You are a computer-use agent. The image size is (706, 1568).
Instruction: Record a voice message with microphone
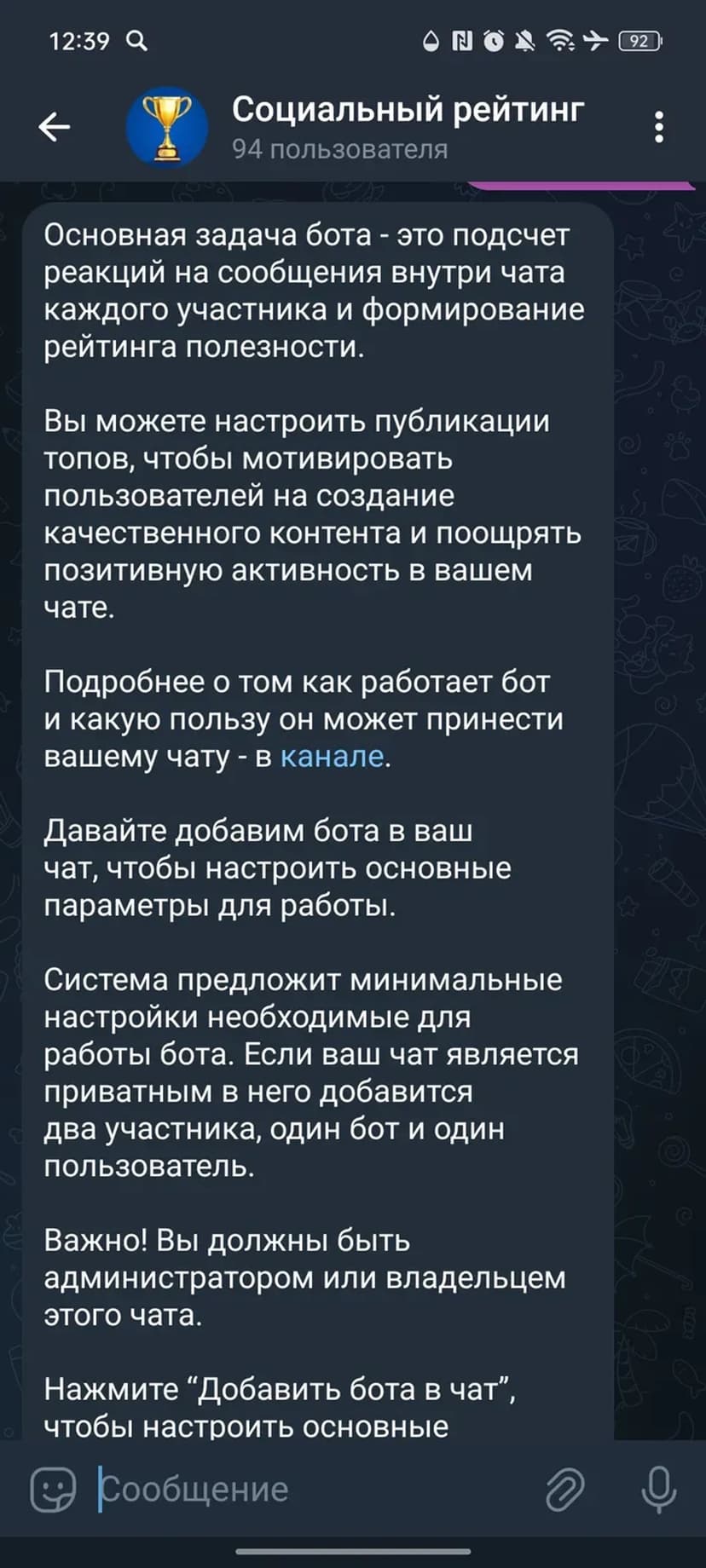coord(658,1489)
